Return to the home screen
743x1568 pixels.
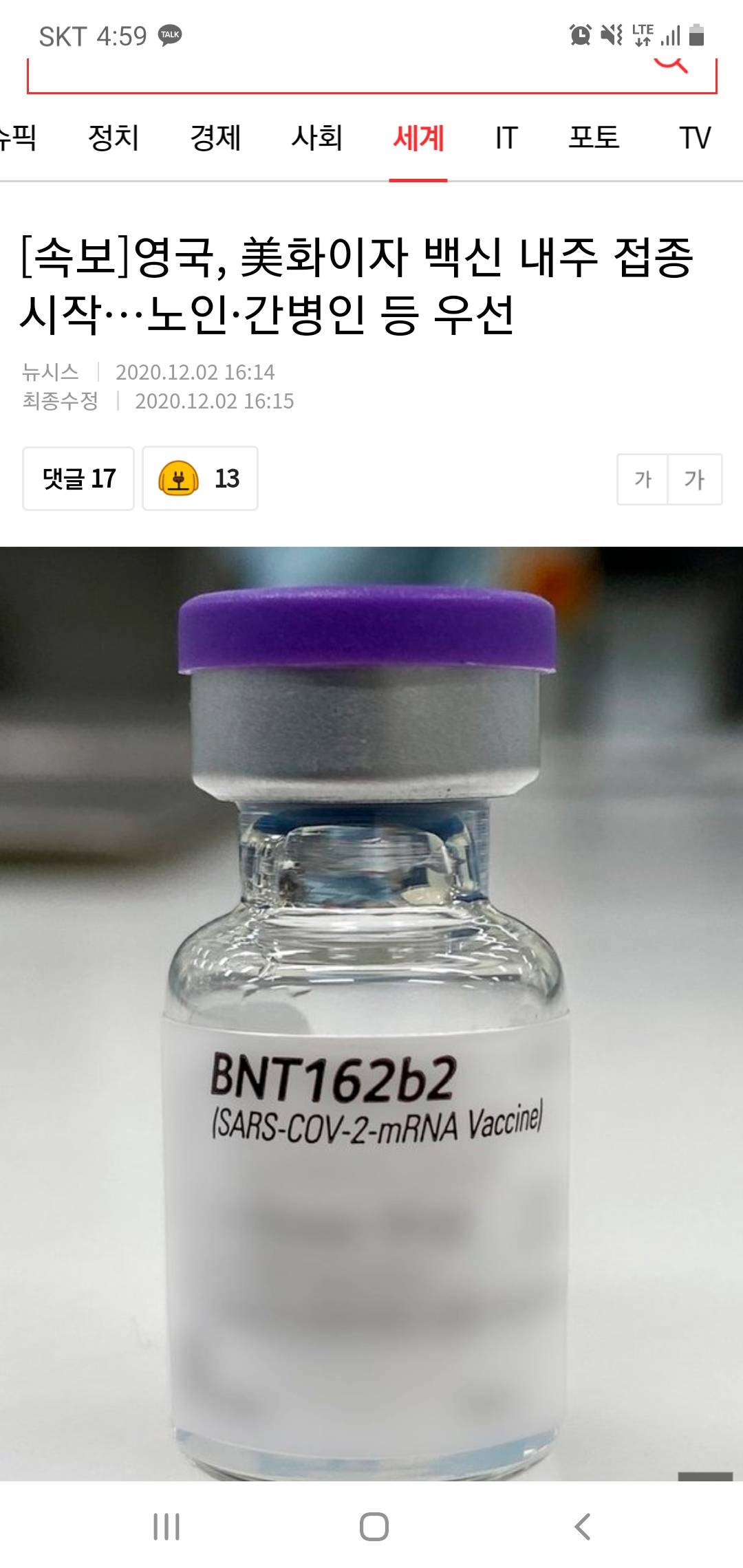tap(374, 1527)
